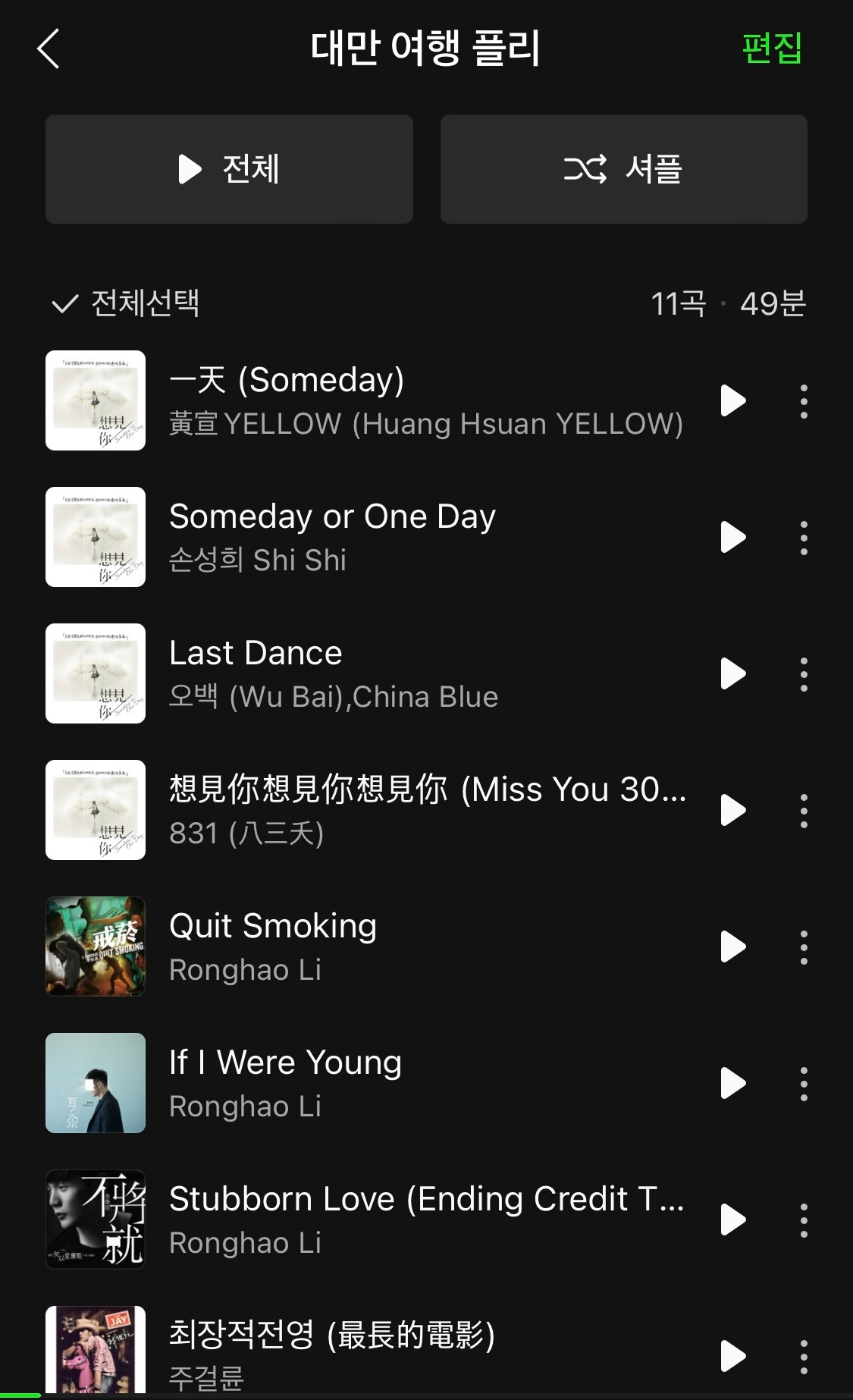Play all songs with 전체 button
Screen dimensions: 853x1400
[x=229, y=169]
